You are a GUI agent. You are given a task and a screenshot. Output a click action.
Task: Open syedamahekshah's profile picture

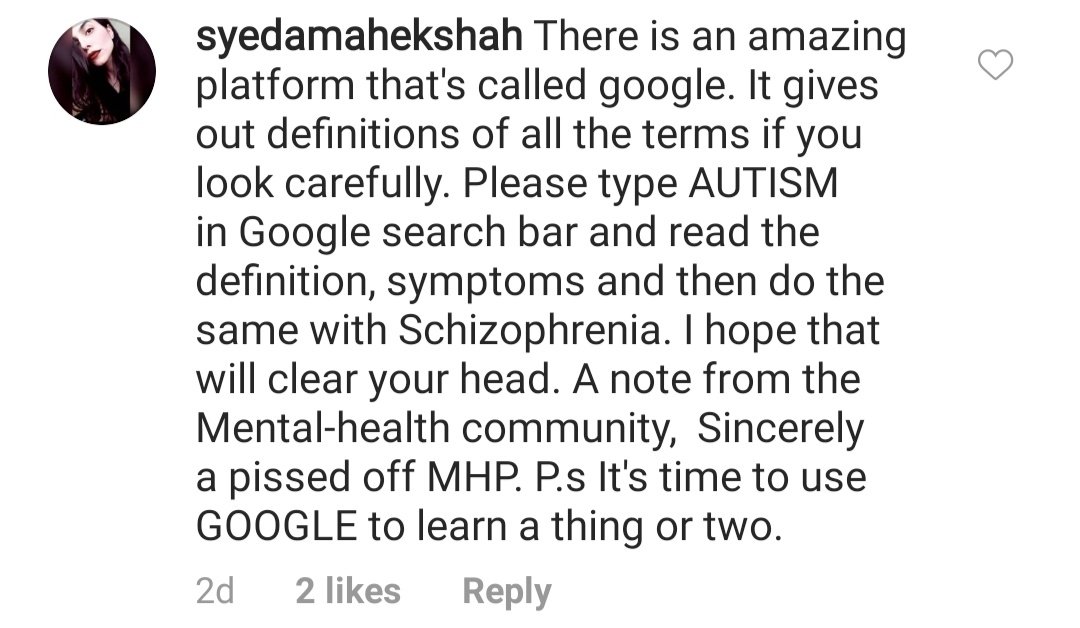click(102, 71)
